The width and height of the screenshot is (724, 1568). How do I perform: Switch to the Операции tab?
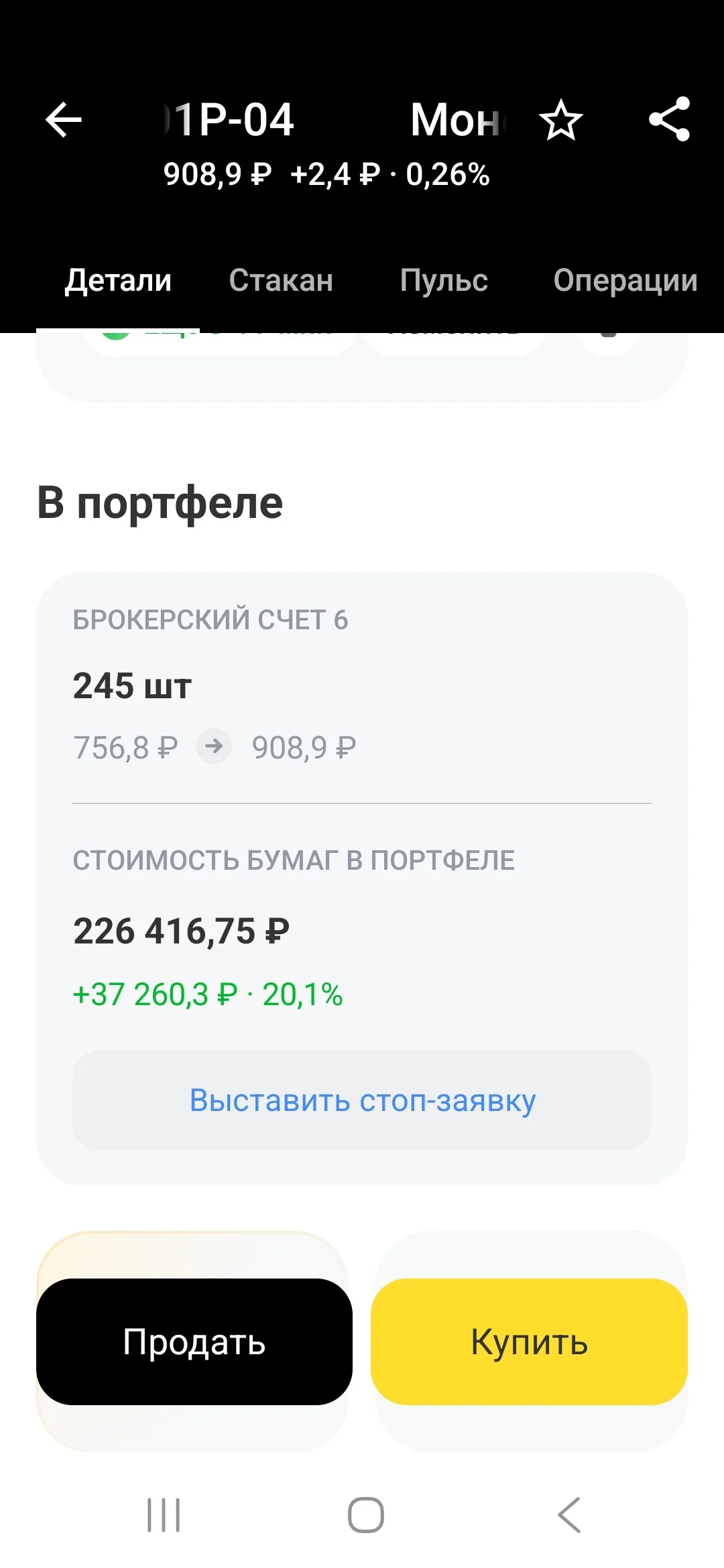pyautogui.click(x=625, y=280)
